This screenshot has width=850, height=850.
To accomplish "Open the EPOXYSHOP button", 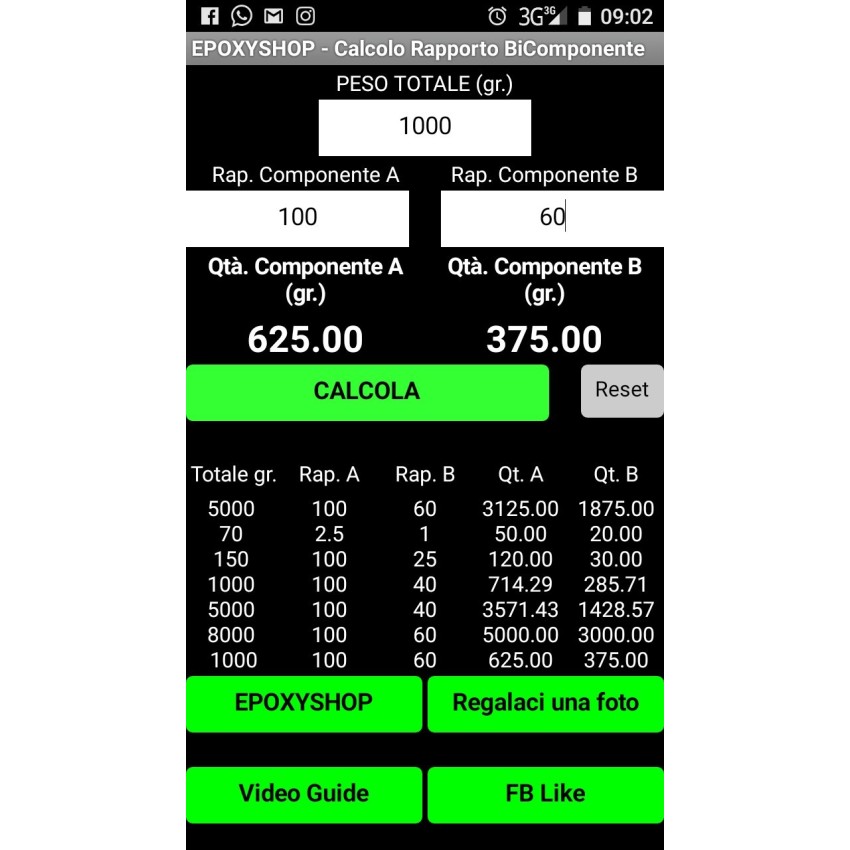I will 303,703.
